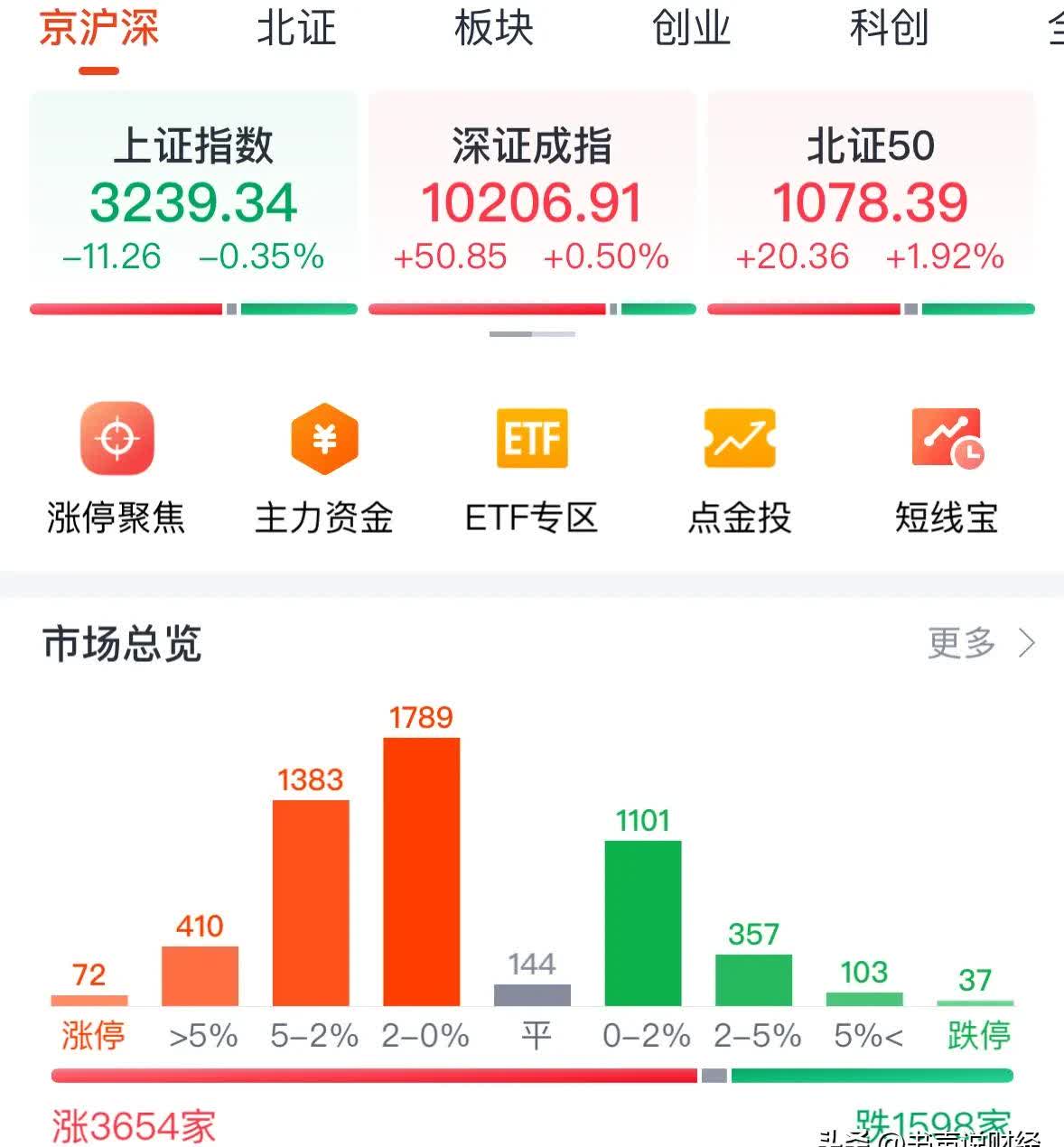The image size is (1064, 1147).
Task: Tap the 涨3654家 advancing stocks label
Action: point(131,1123)
